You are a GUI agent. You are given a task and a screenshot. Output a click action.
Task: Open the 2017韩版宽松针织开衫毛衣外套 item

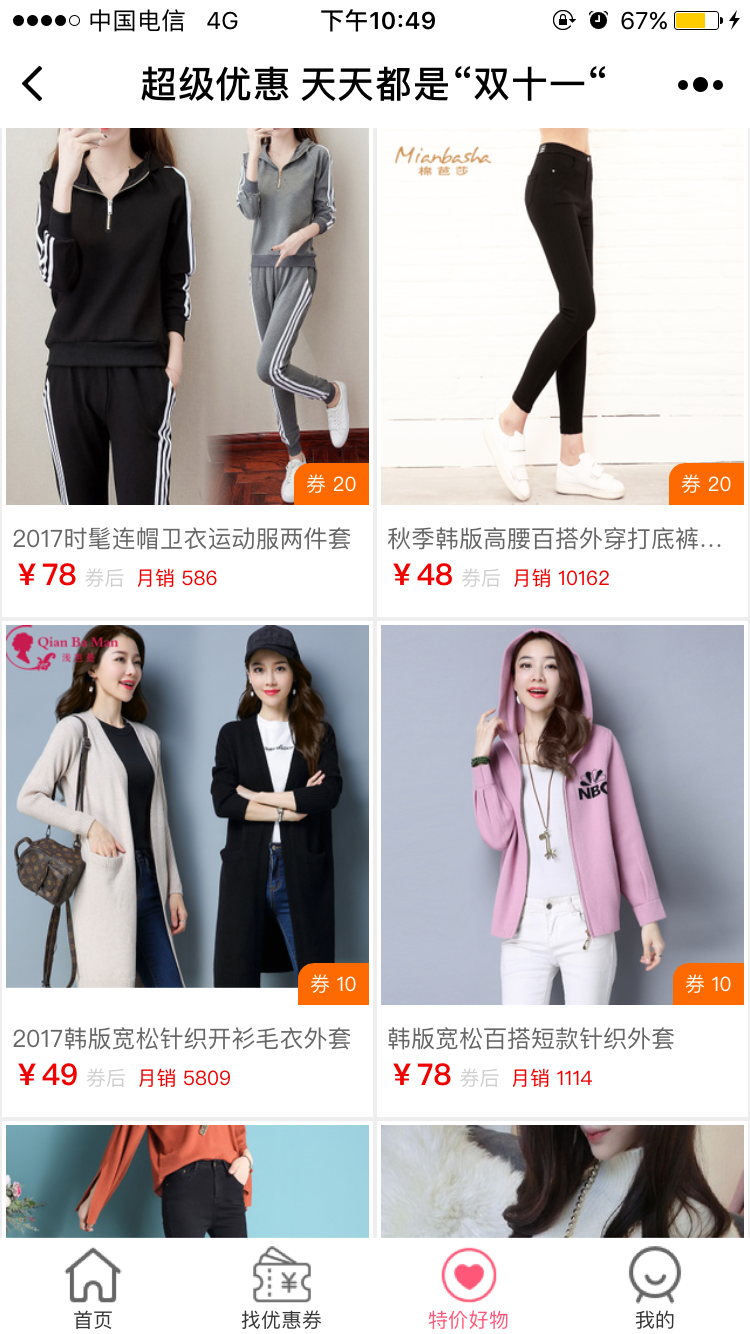point(187,869)
